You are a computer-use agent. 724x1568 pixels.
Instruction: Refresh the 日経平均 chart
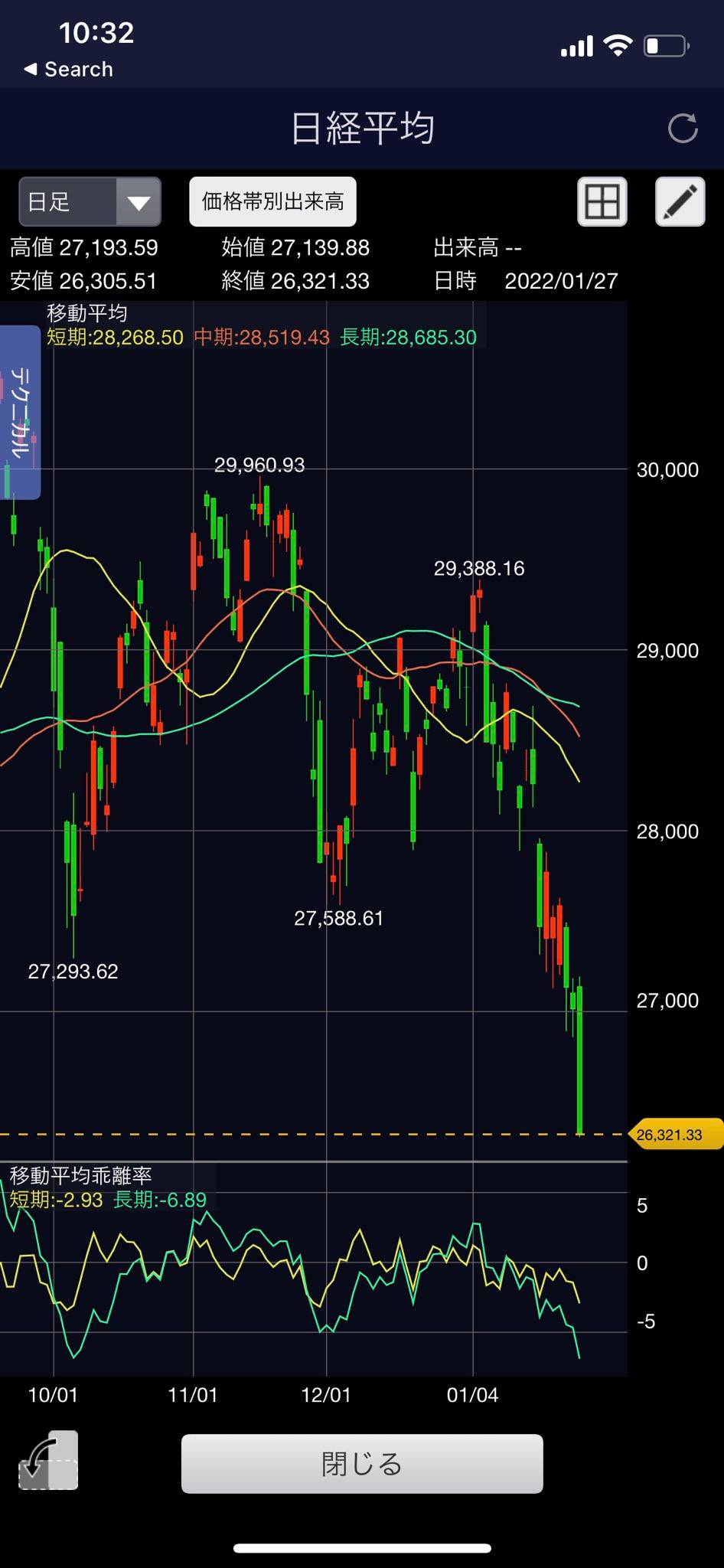[682, 128]
